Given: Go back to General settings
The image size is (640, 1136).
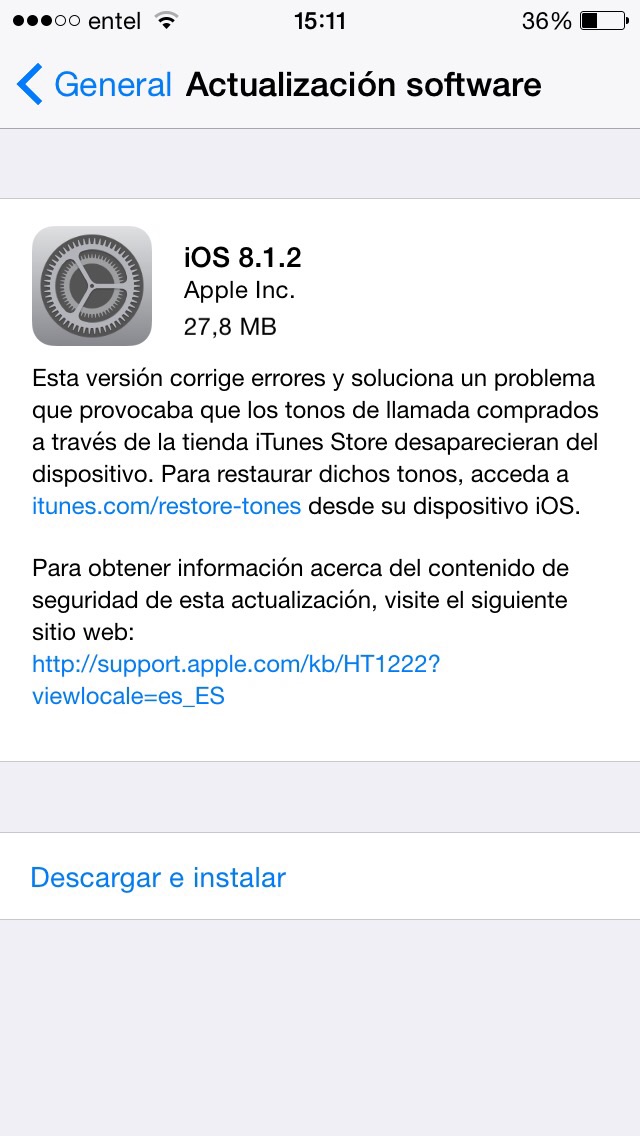Looking at the screenshot, I should click(95, 85).
